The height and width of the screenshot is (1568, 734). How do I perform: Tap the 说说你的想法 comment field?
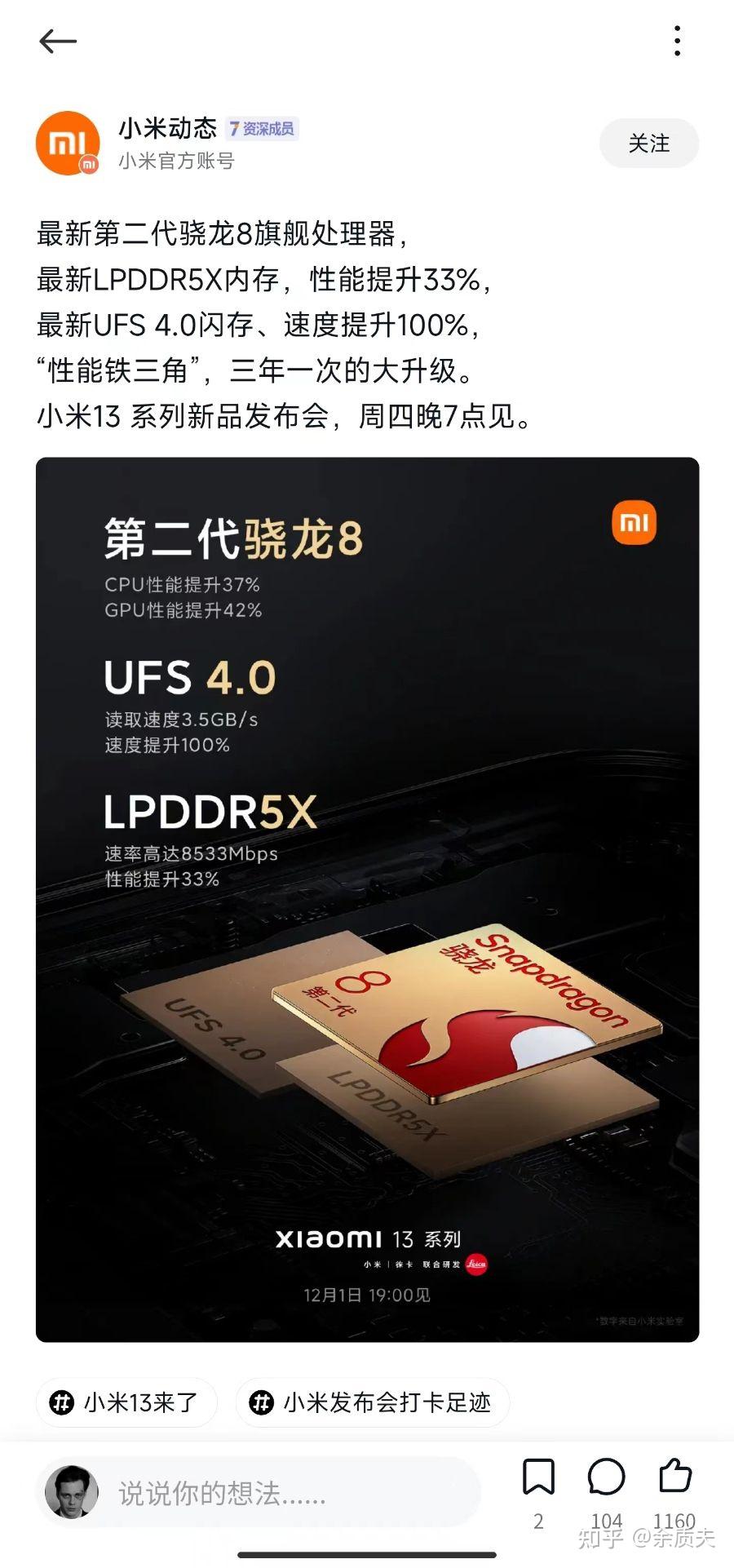click(x=261, y=1493)
